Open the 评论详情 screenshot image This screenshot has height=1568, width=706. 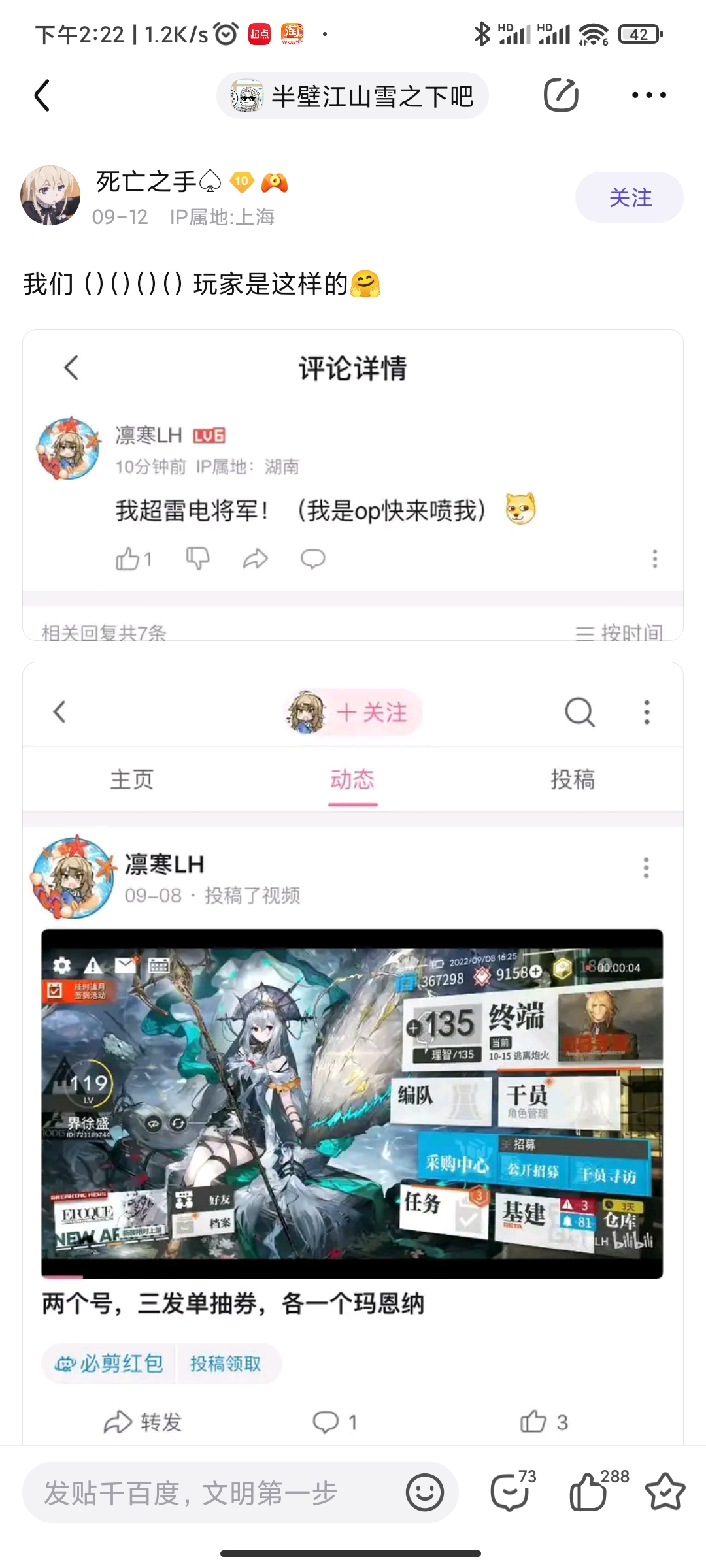[353, 485]
